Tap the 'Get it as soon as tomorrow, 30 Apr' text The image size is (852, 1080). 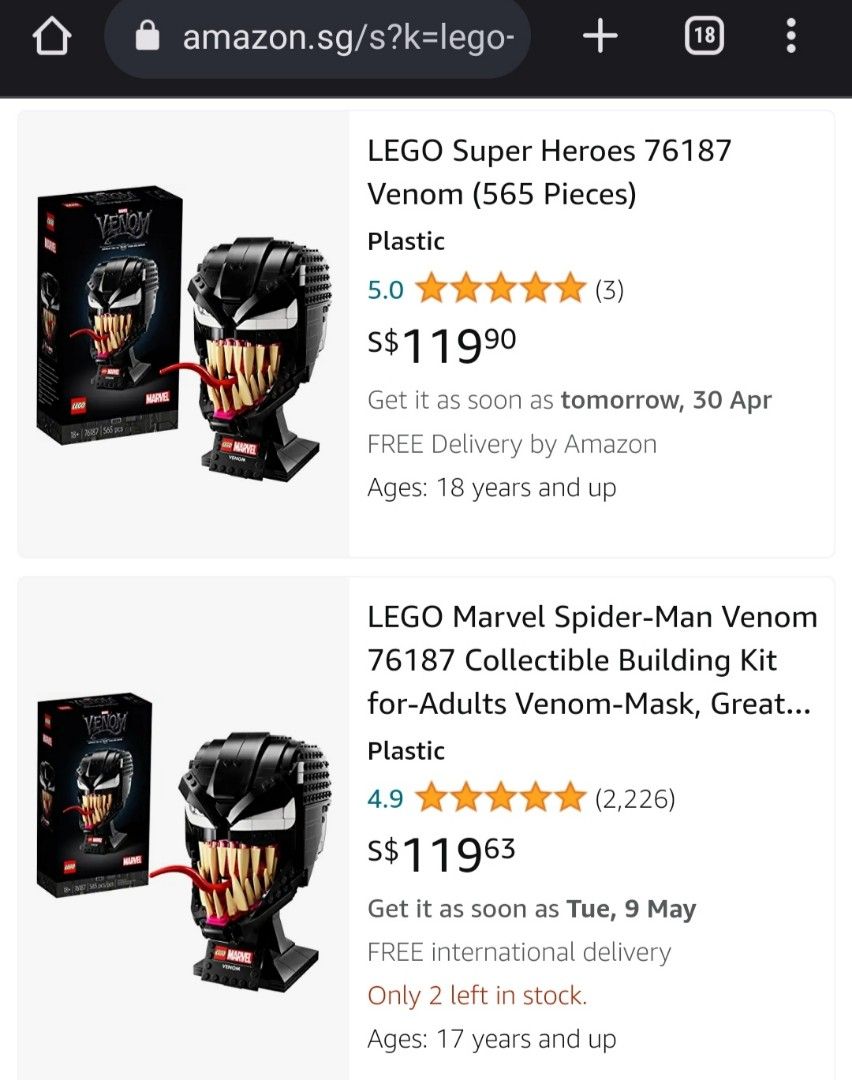(x=570, y=399)
